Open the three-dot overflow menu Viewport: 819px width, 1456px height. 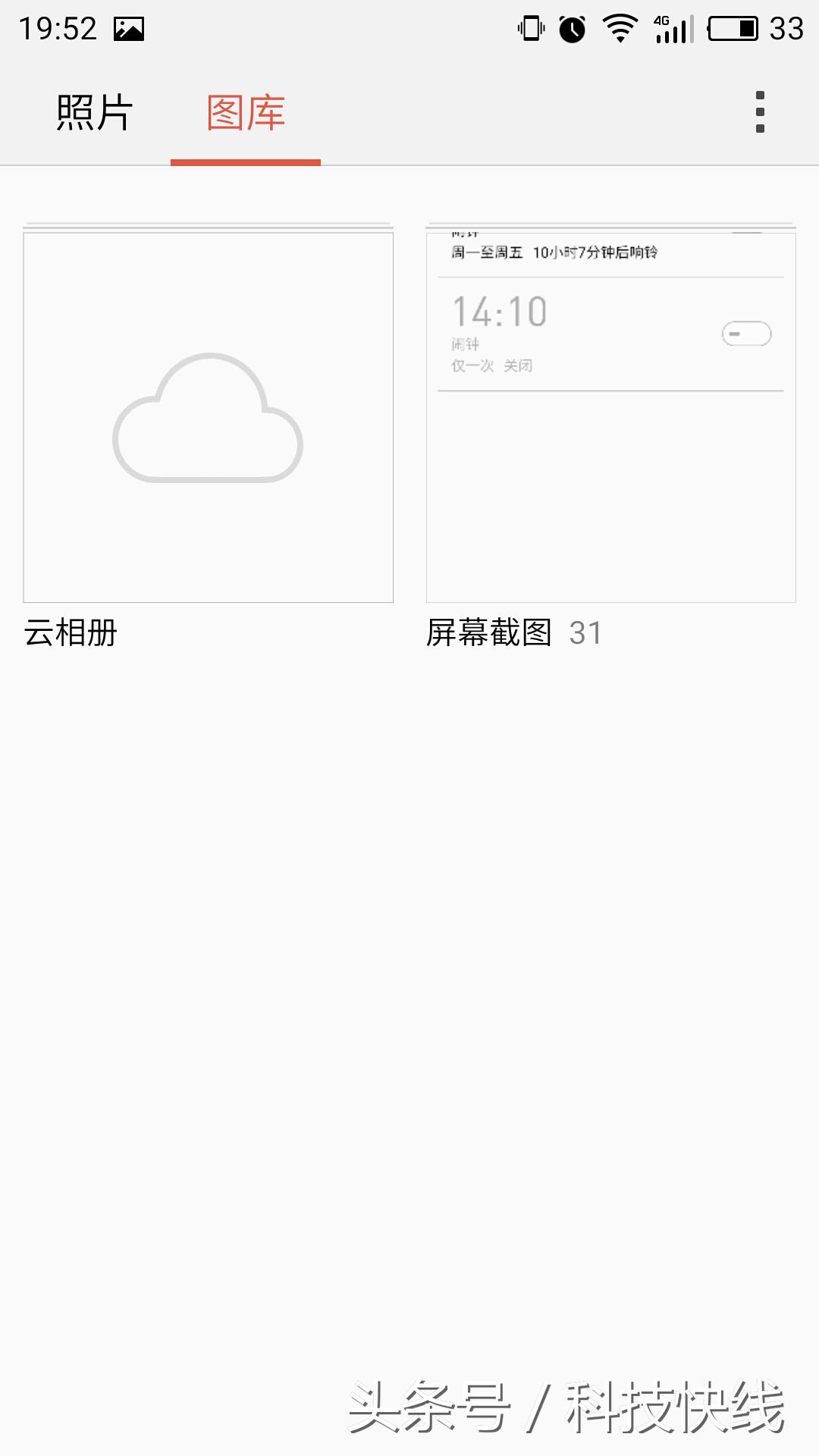pos(758,112)
